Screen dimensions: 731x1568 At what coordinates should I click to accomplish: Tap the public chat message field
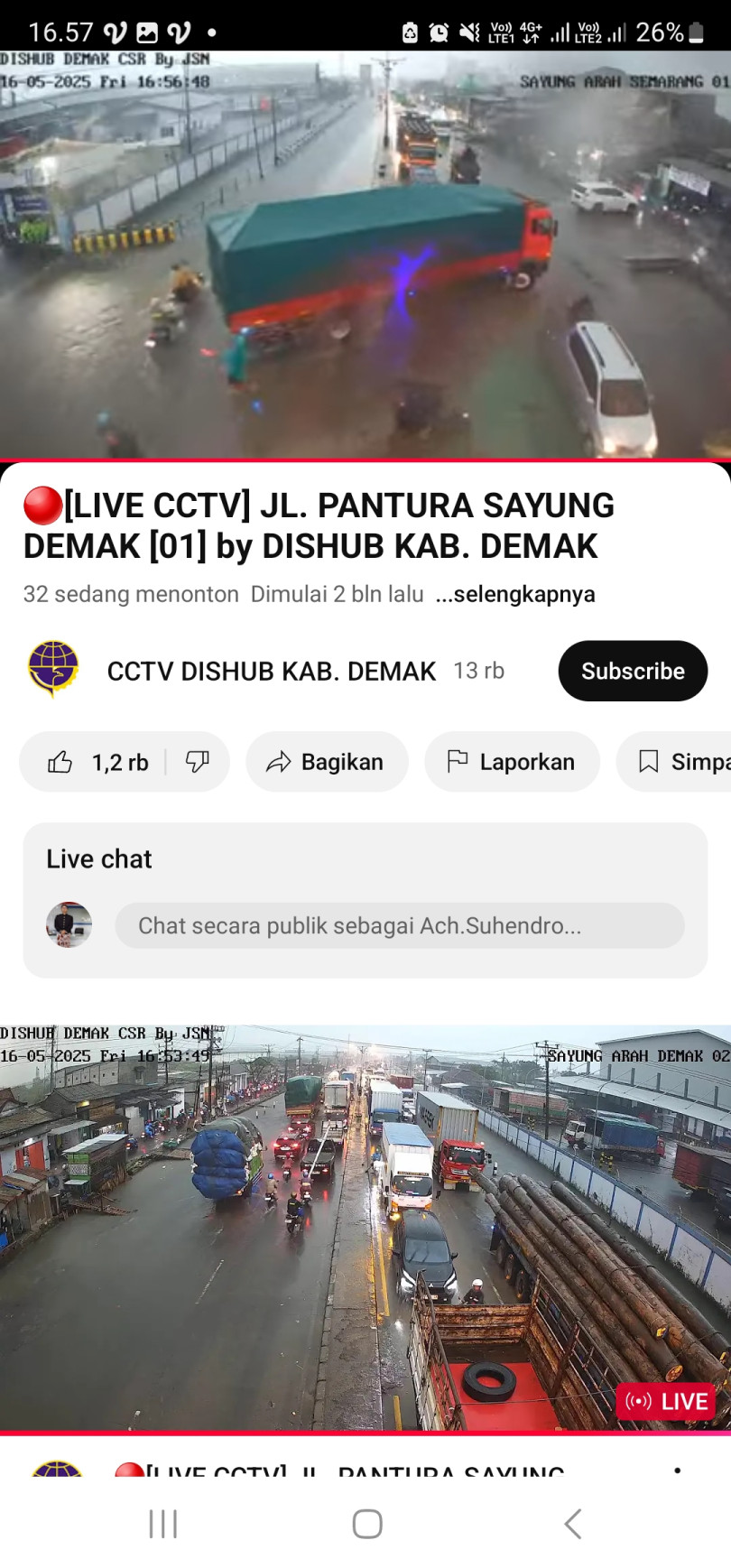tap(399, 925)
